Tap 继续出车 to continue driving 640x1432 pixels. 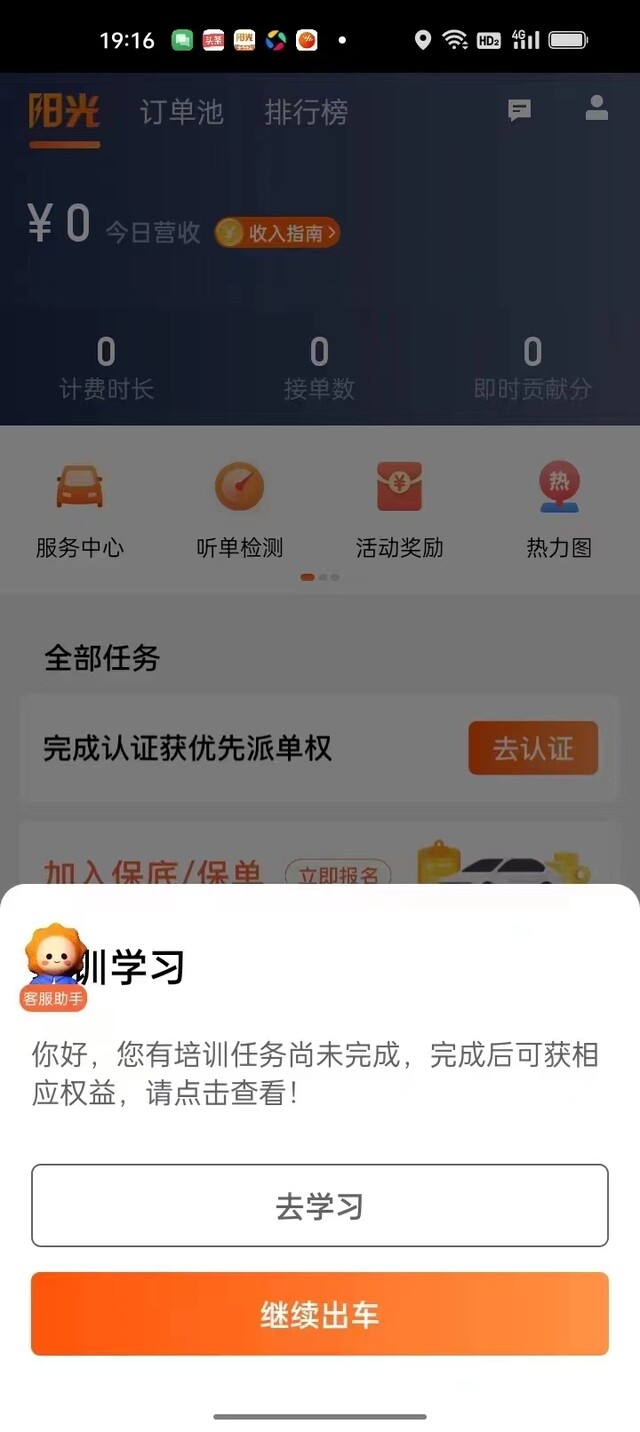coord(320,1314)
